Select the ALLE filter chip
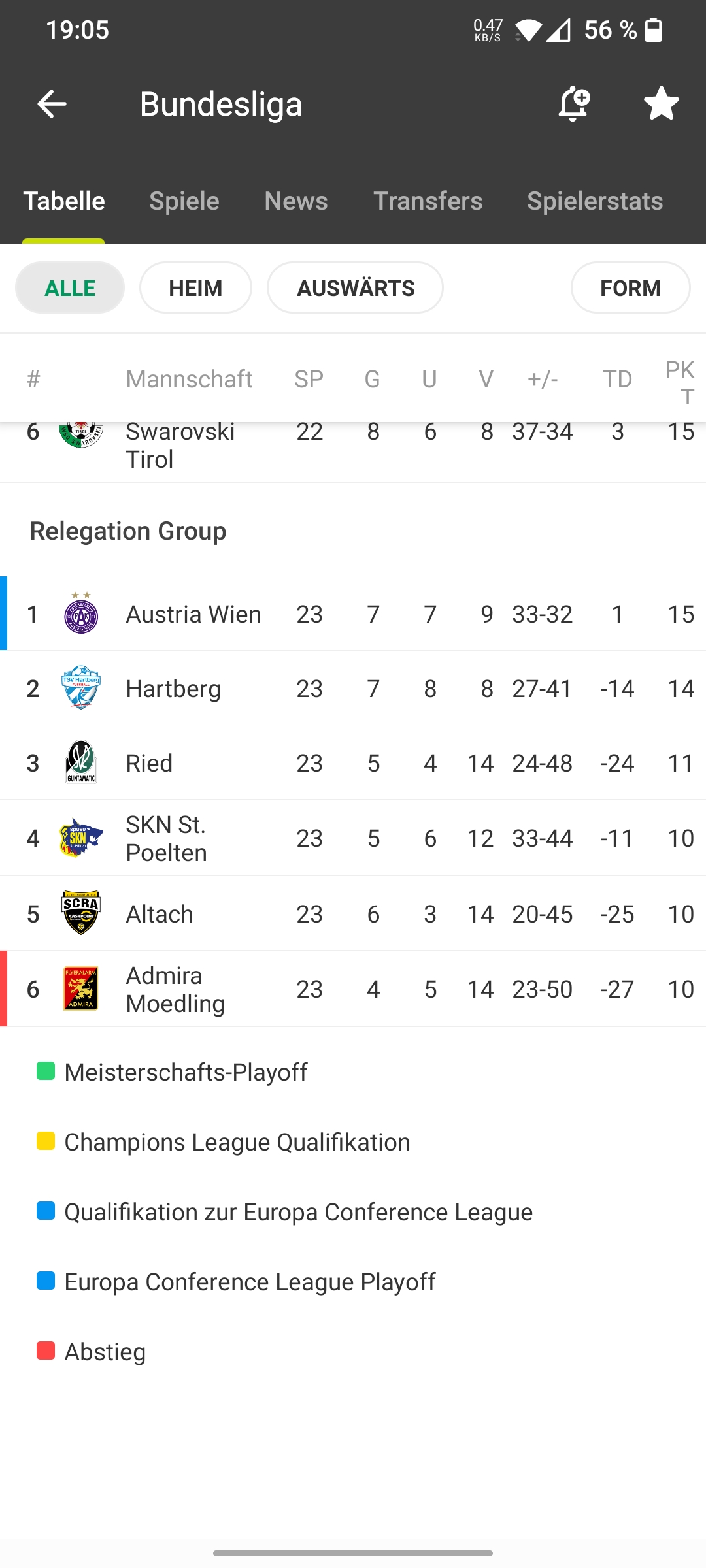The width and height of the screenshot is (706, 1568). [x=70, y=287]
